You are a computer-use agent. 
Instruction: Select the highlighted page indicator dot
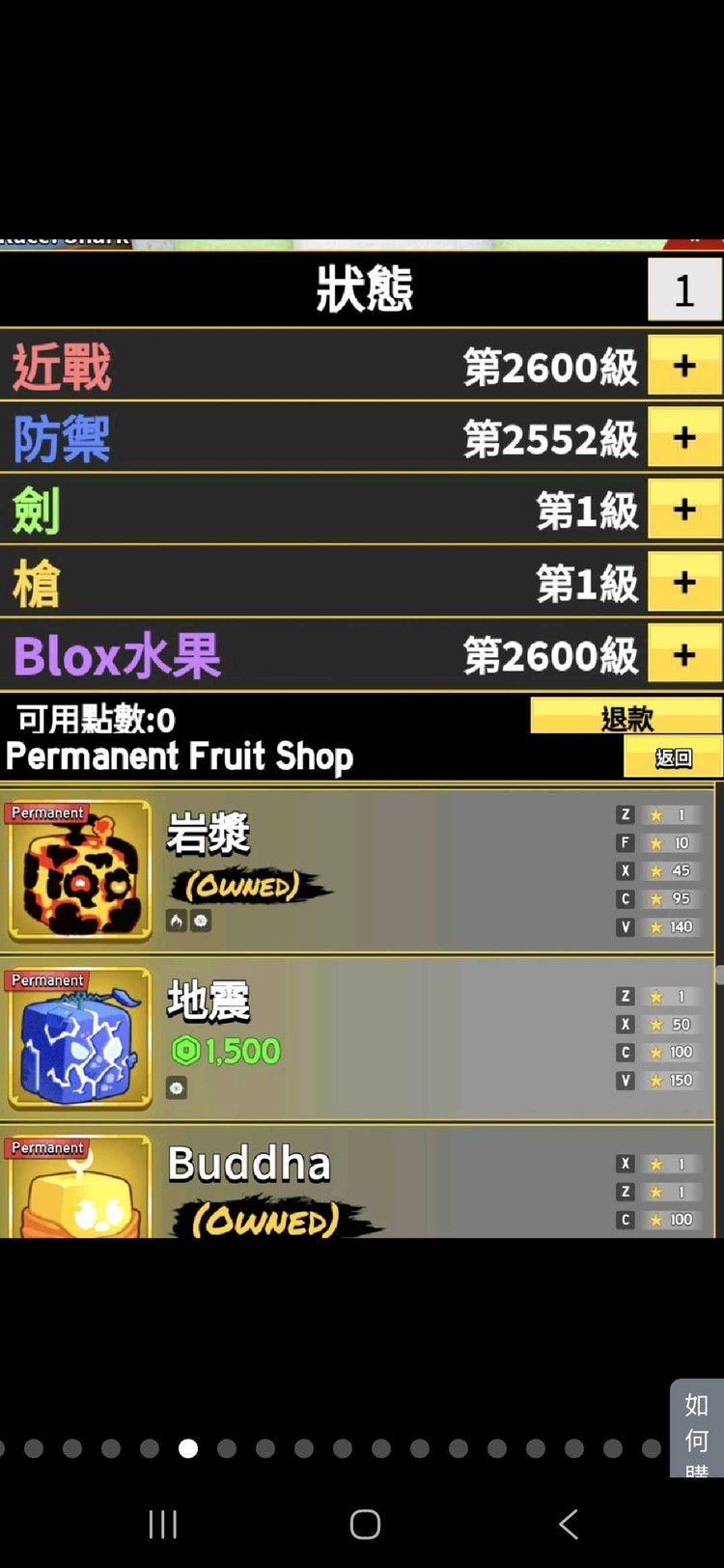[189, 1448]
